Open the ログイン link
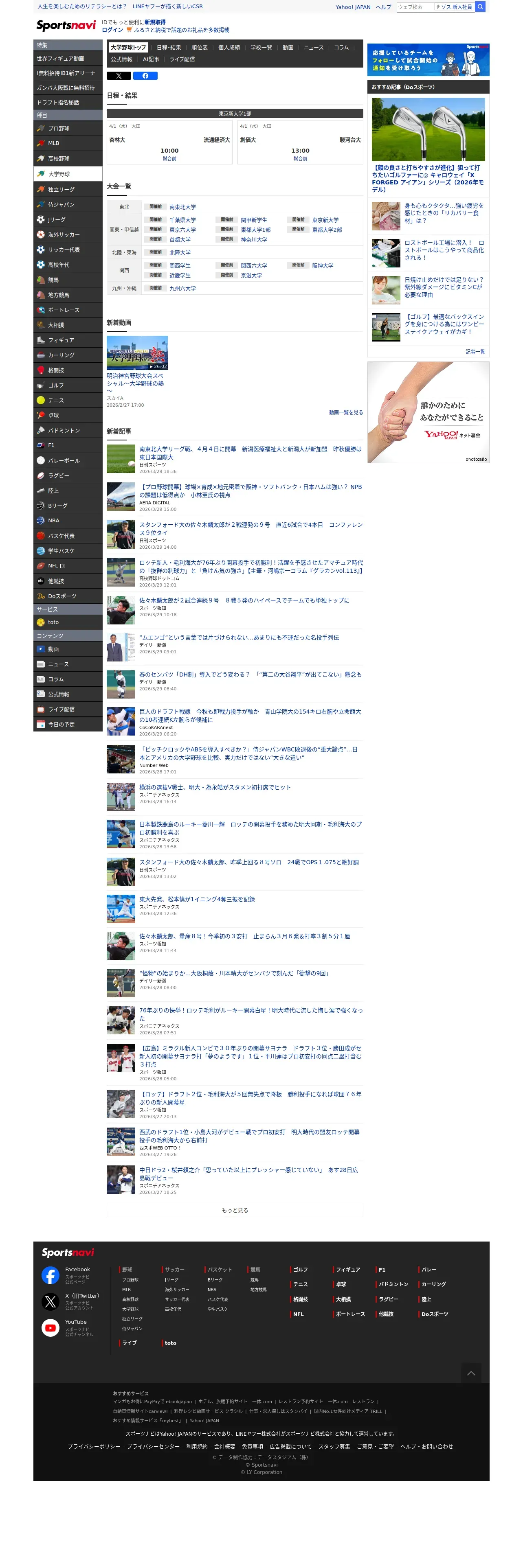The width and height of the screenshot is (523, 1568). [x=112, y=30]
